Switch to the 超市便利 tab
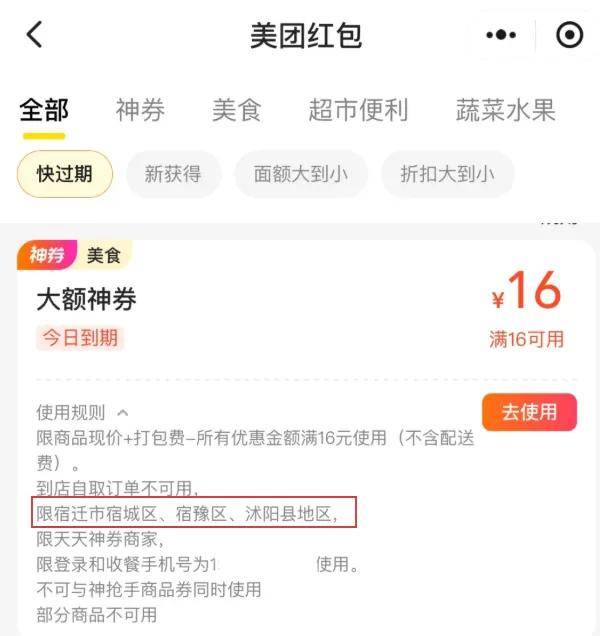The image size is (600, 636). pos(358,110)
